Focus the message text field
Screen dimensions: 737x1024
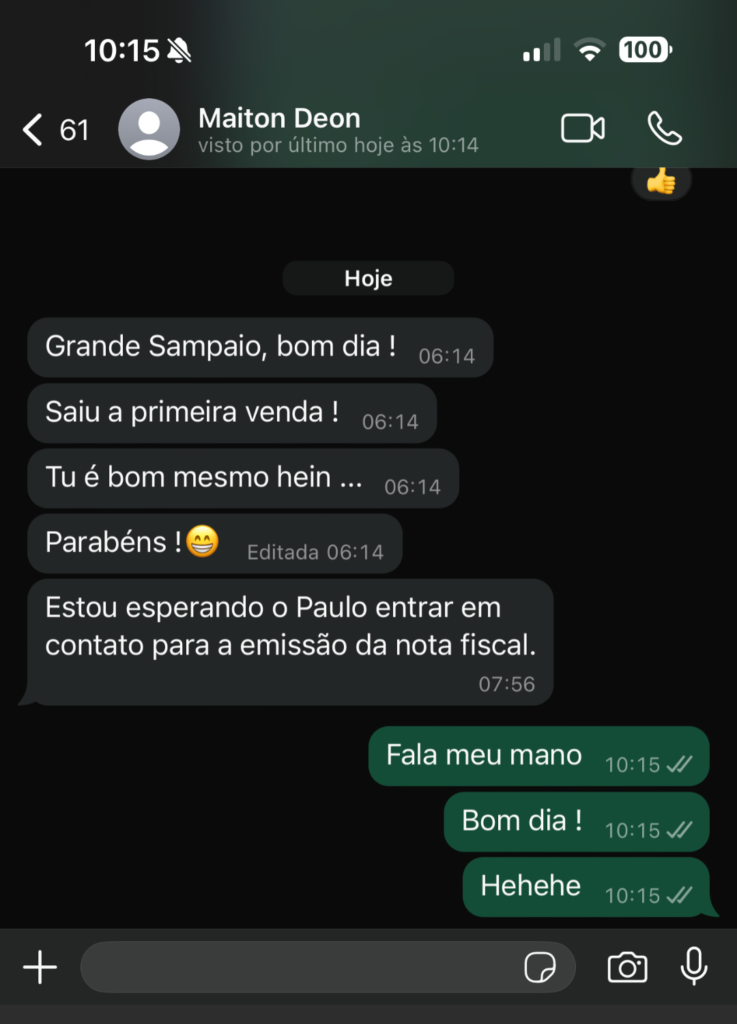pyautogui.click(x=300, y=967)
